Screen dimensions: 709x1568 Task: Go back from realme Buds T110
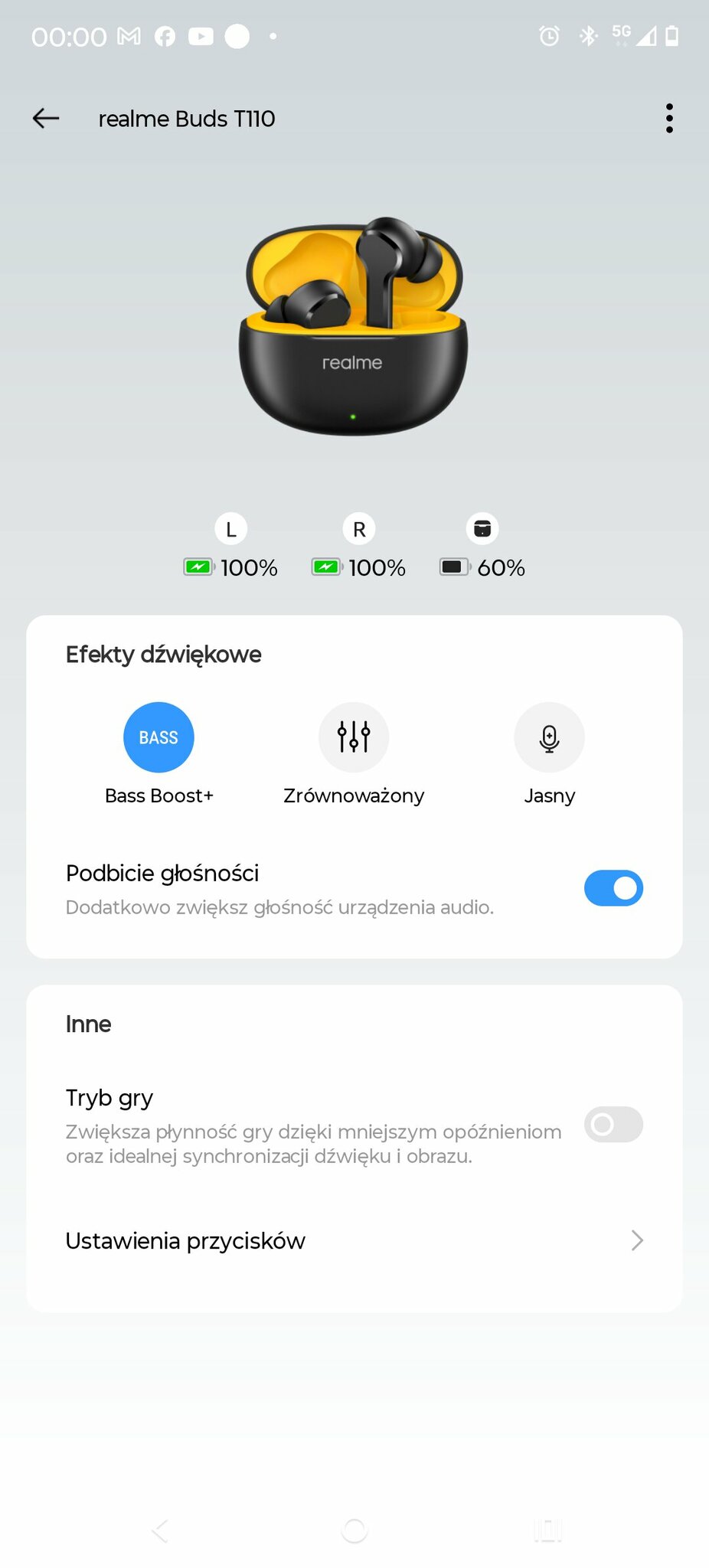pyautogui.click(x=46, y=118)
